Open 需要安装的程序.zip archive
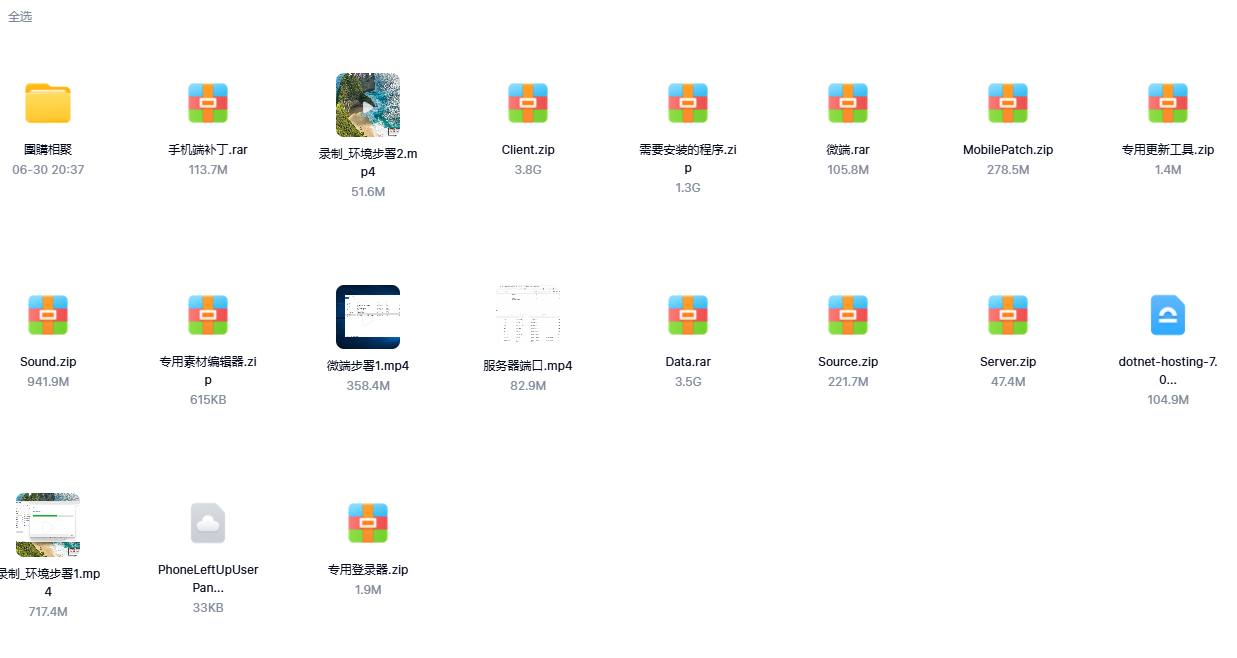Screen dimensions: 1237x658 coord(688,104)
